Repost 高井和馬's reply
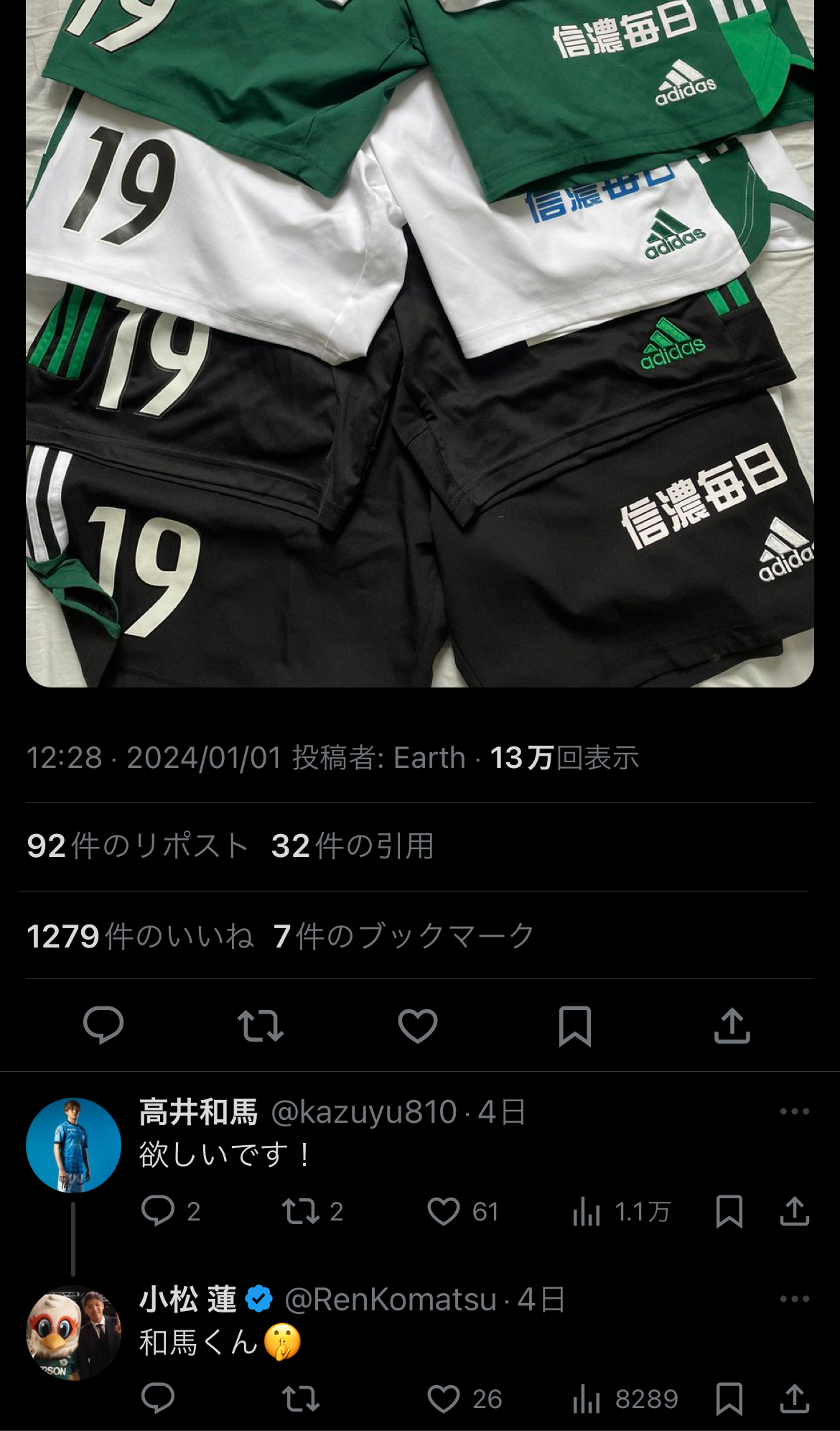 click(301, 1211)
